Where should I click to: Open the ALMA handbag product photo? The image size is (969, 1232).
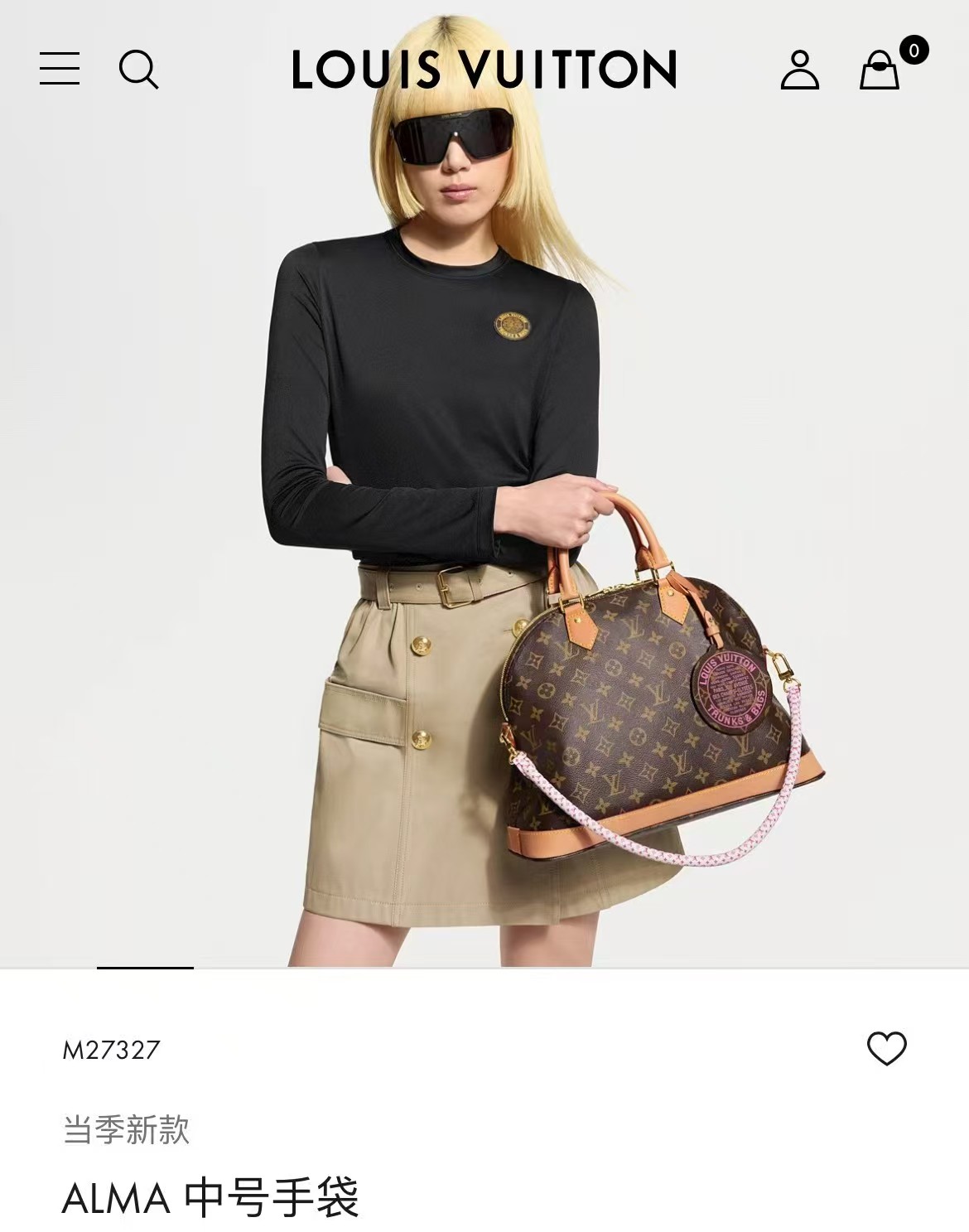485,484
